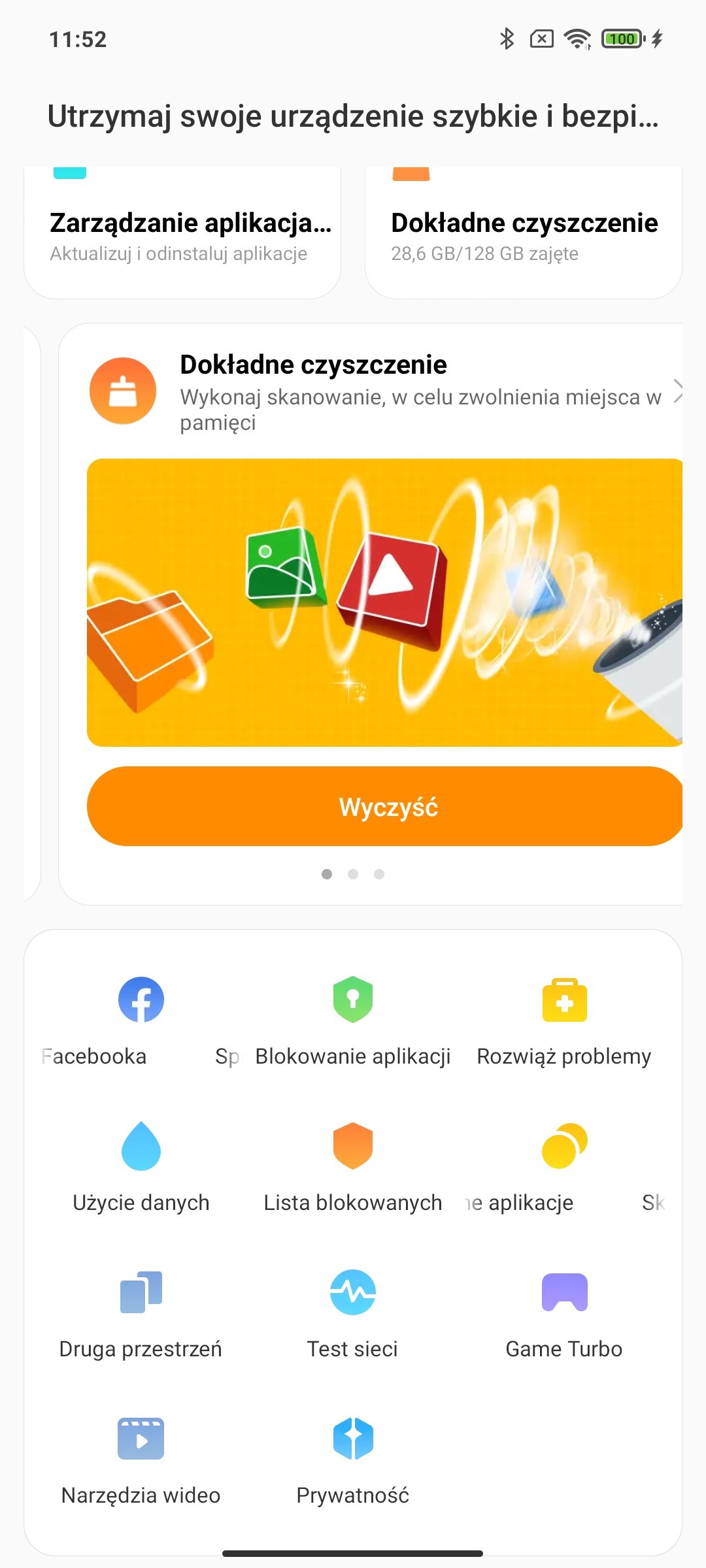Image resolution: width=706 pixels, height=1568 pixels.
Task: Open Zarządzanie aplikacjami card
Action: (x=182, y=233)
